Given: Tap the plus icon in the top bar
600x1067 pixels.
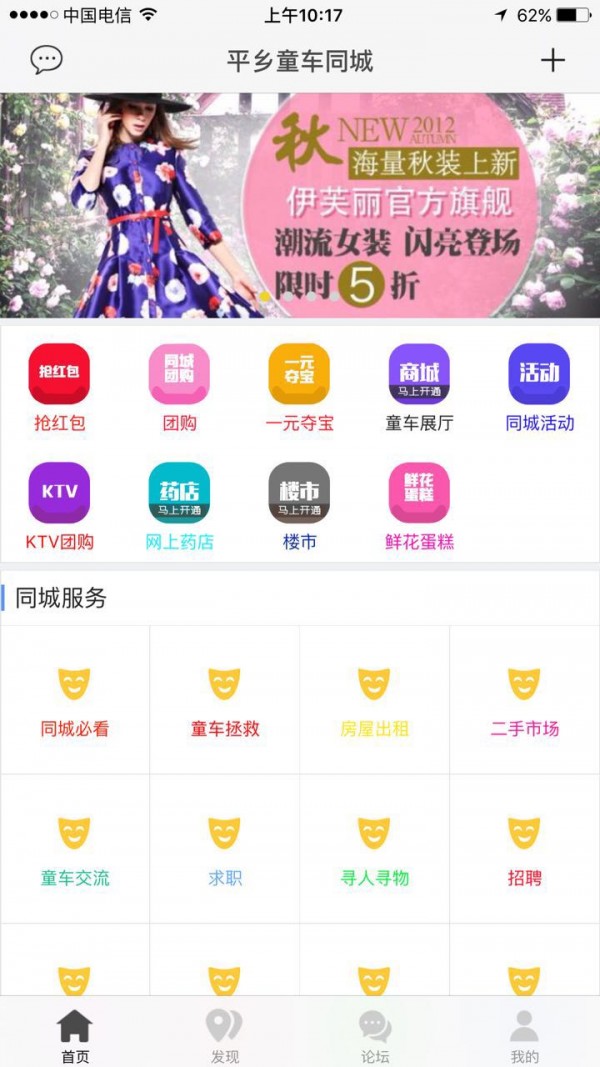Looking at the screenshot, I should [552, 60].
